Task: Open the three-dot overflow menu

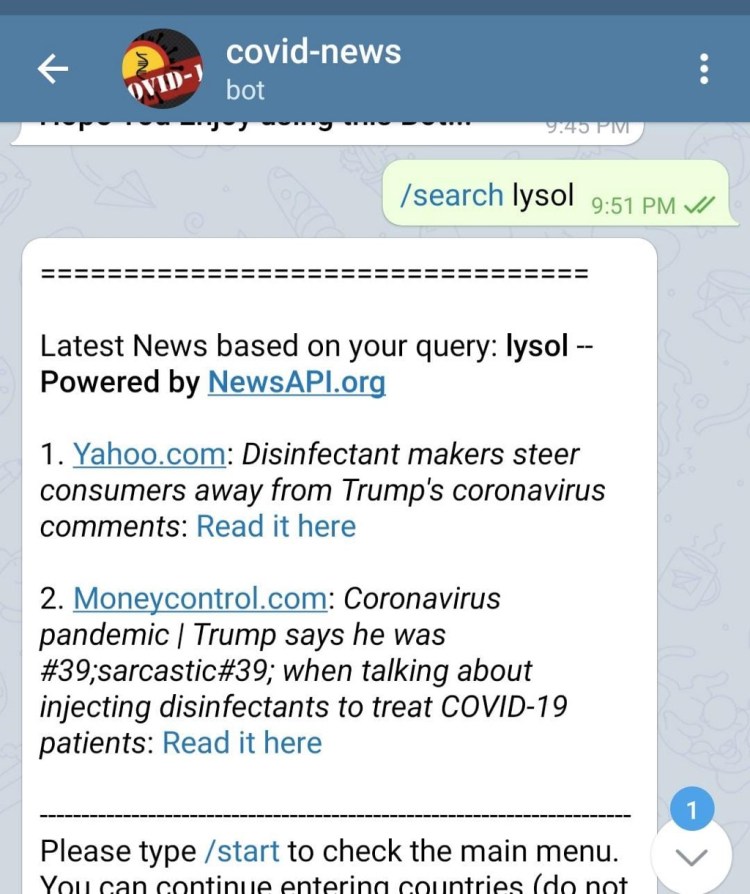Action: pos(705,68)
